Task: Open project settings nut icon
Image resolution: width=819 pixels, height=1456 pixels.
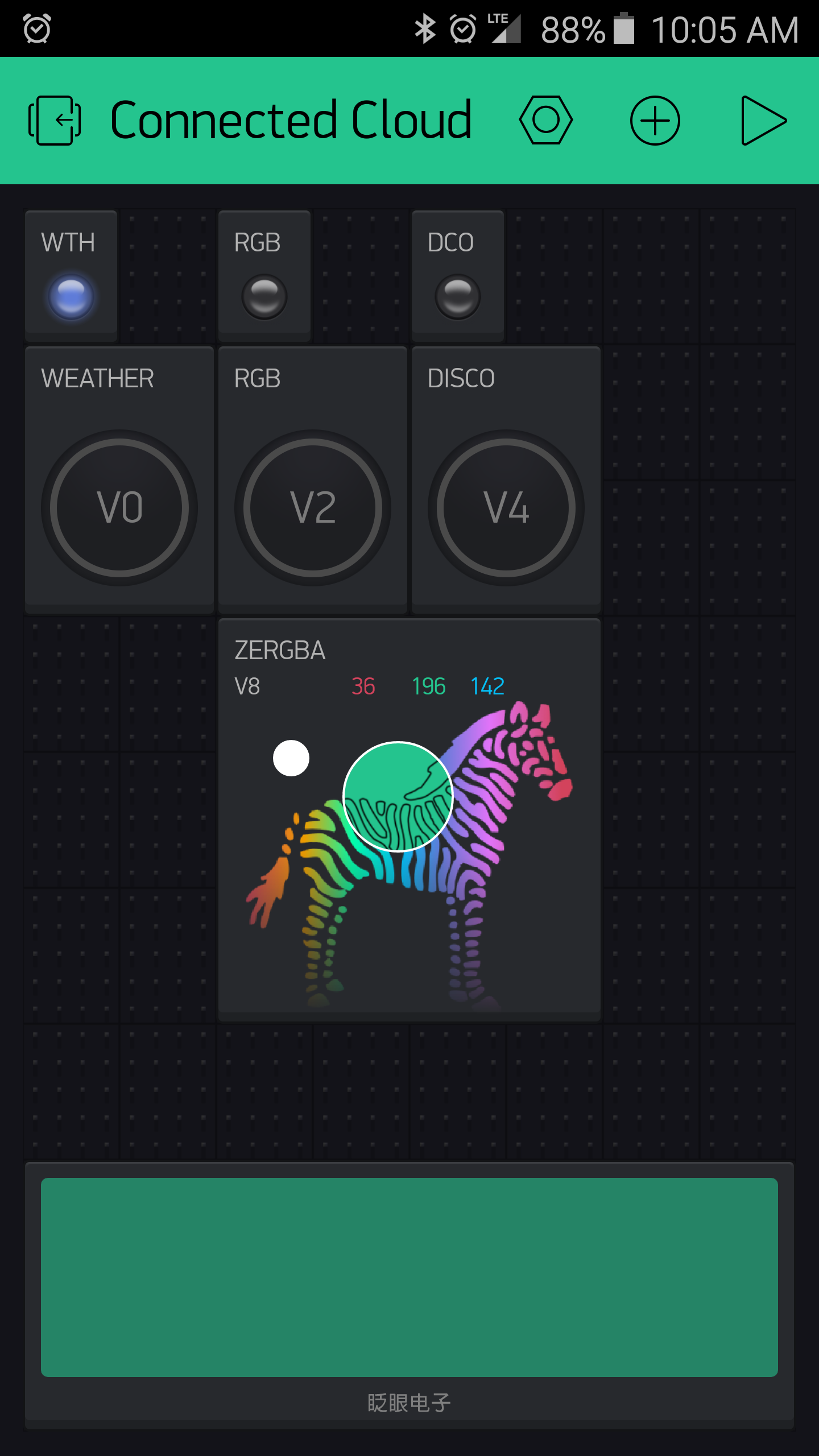Action: point(546,120)
